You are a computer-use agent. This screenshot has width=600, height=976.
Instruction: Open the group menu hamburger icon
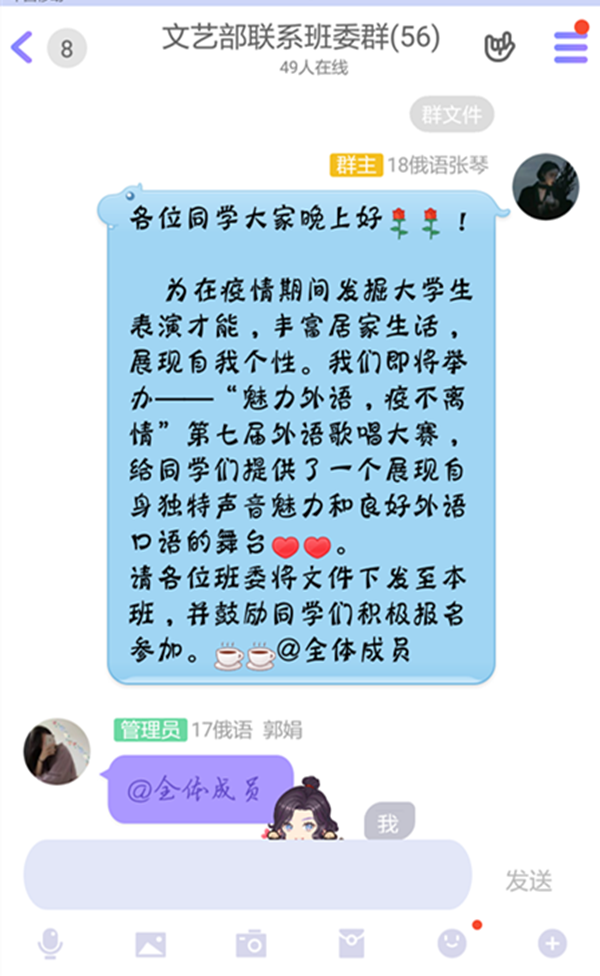(x=570, y=47)
